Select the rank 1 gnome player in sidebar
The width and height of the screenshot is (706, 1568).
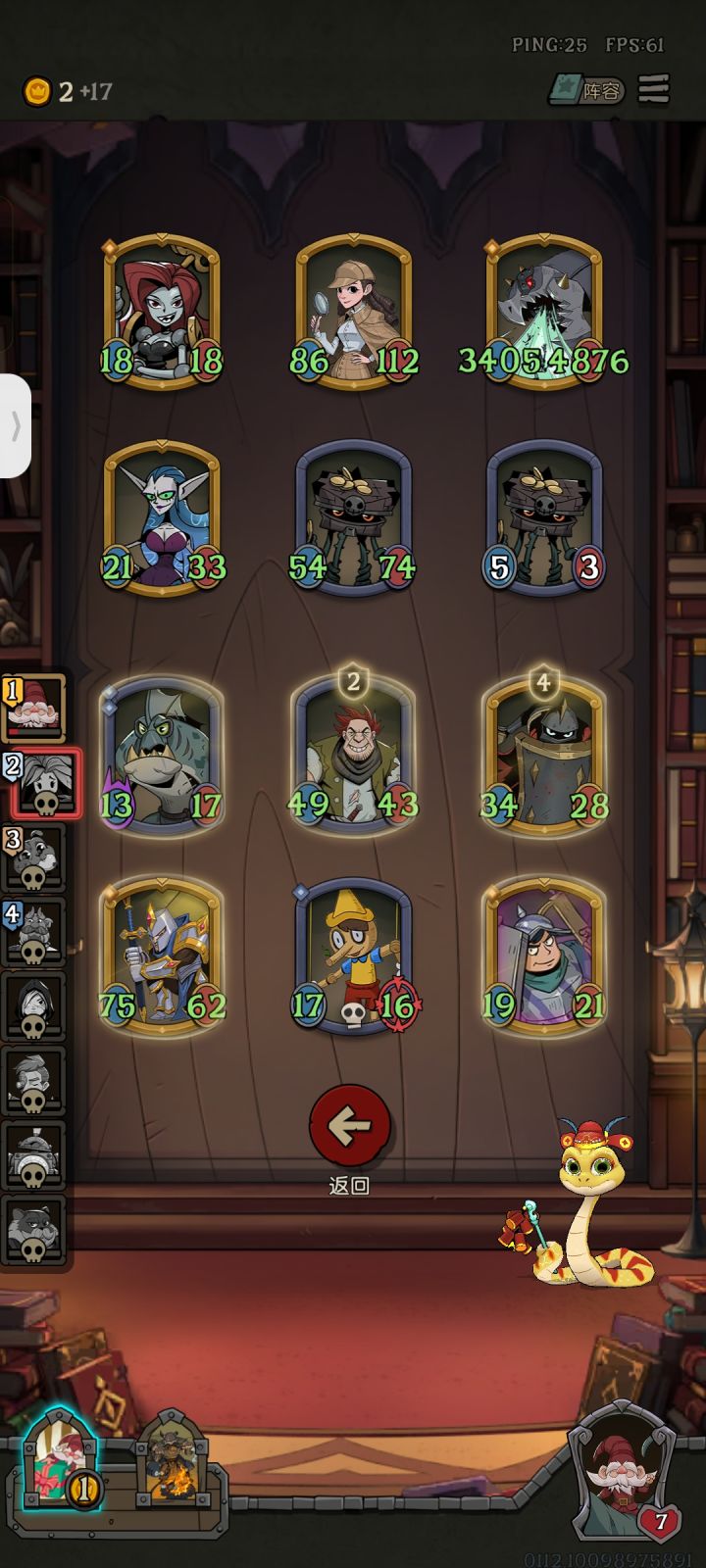tap(34, 708)
